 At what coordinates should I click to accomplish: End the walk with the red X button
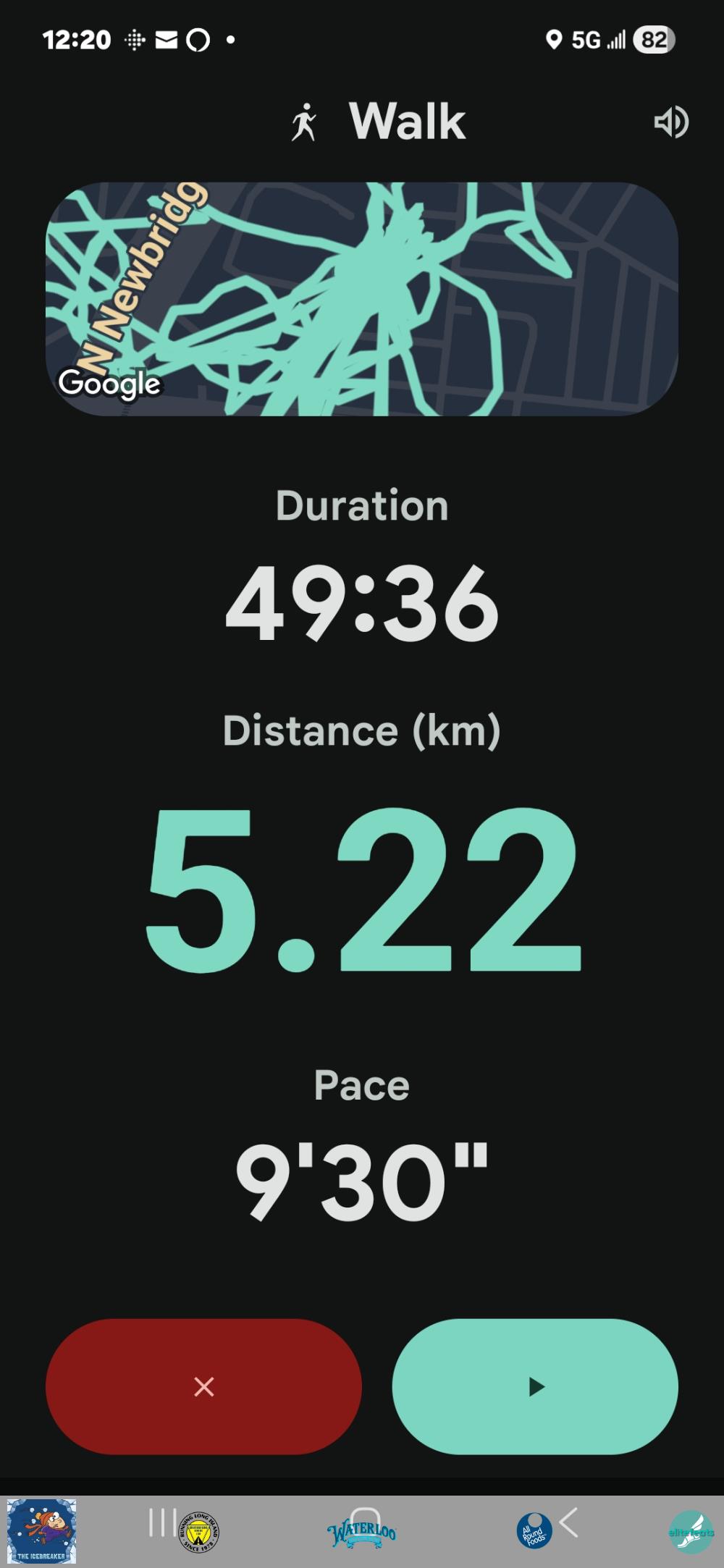[203, 1386]
